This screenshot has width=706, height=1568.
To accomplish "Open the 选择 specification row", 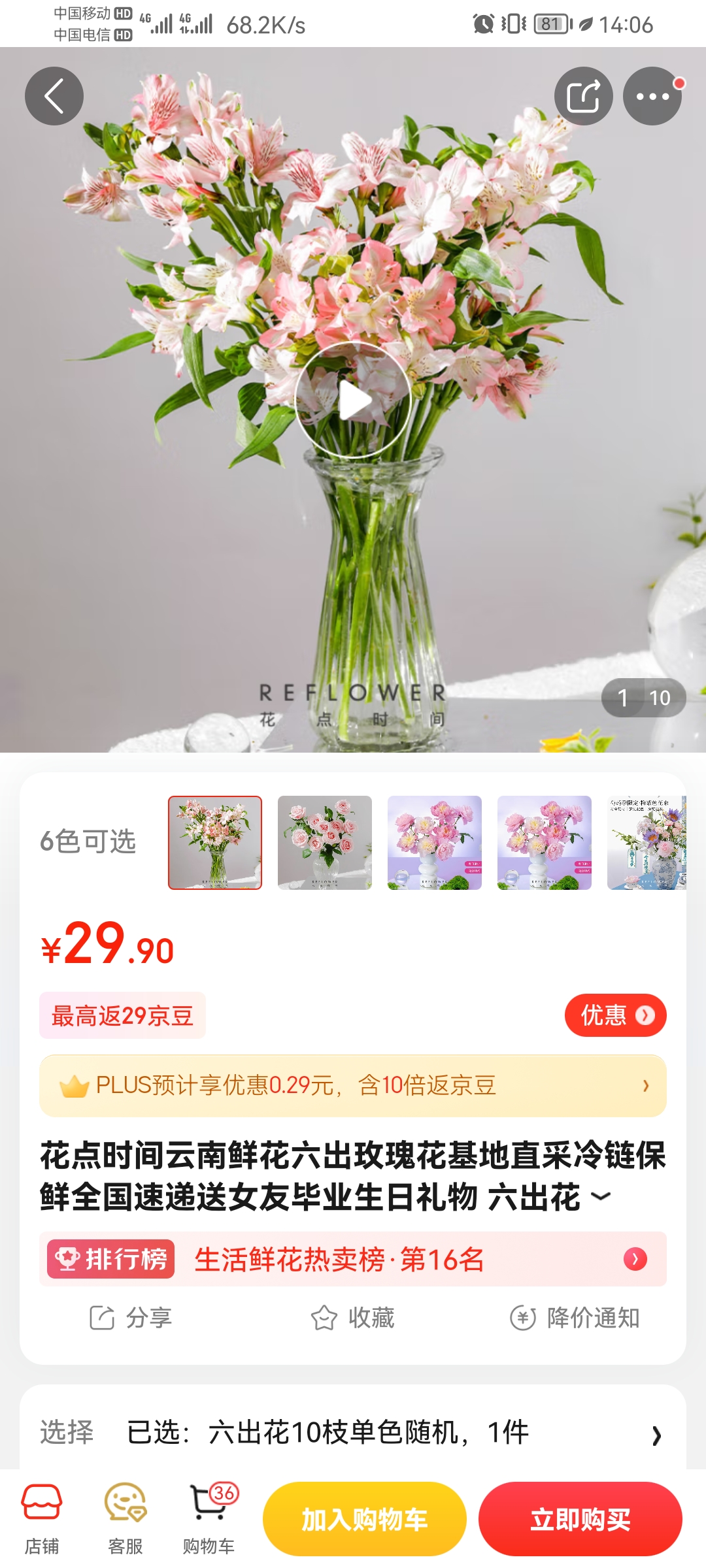I will (x=353, y=1432).
